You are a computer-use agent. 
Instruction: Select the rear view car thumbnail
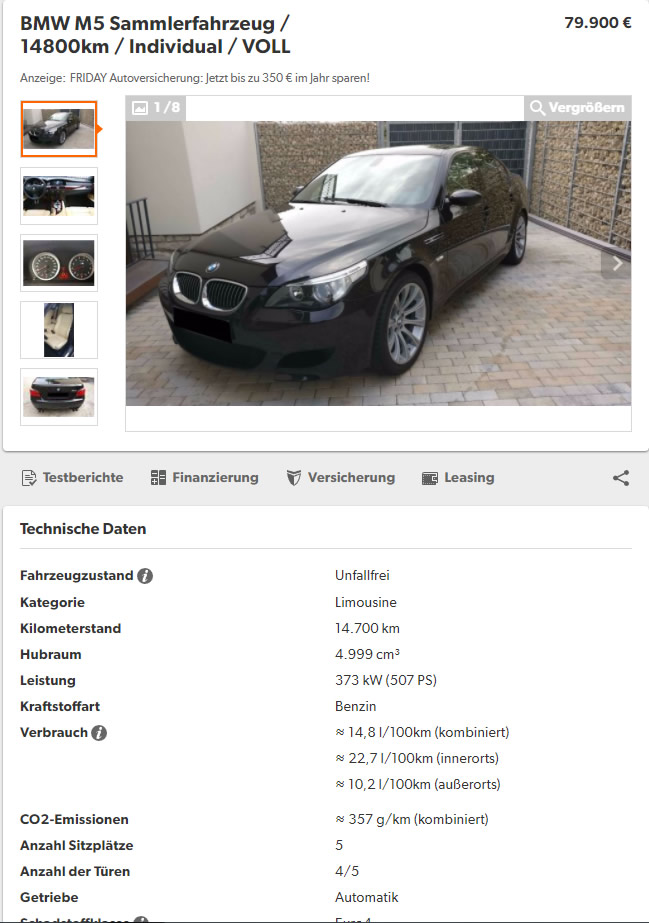click(x=59, y=396)
